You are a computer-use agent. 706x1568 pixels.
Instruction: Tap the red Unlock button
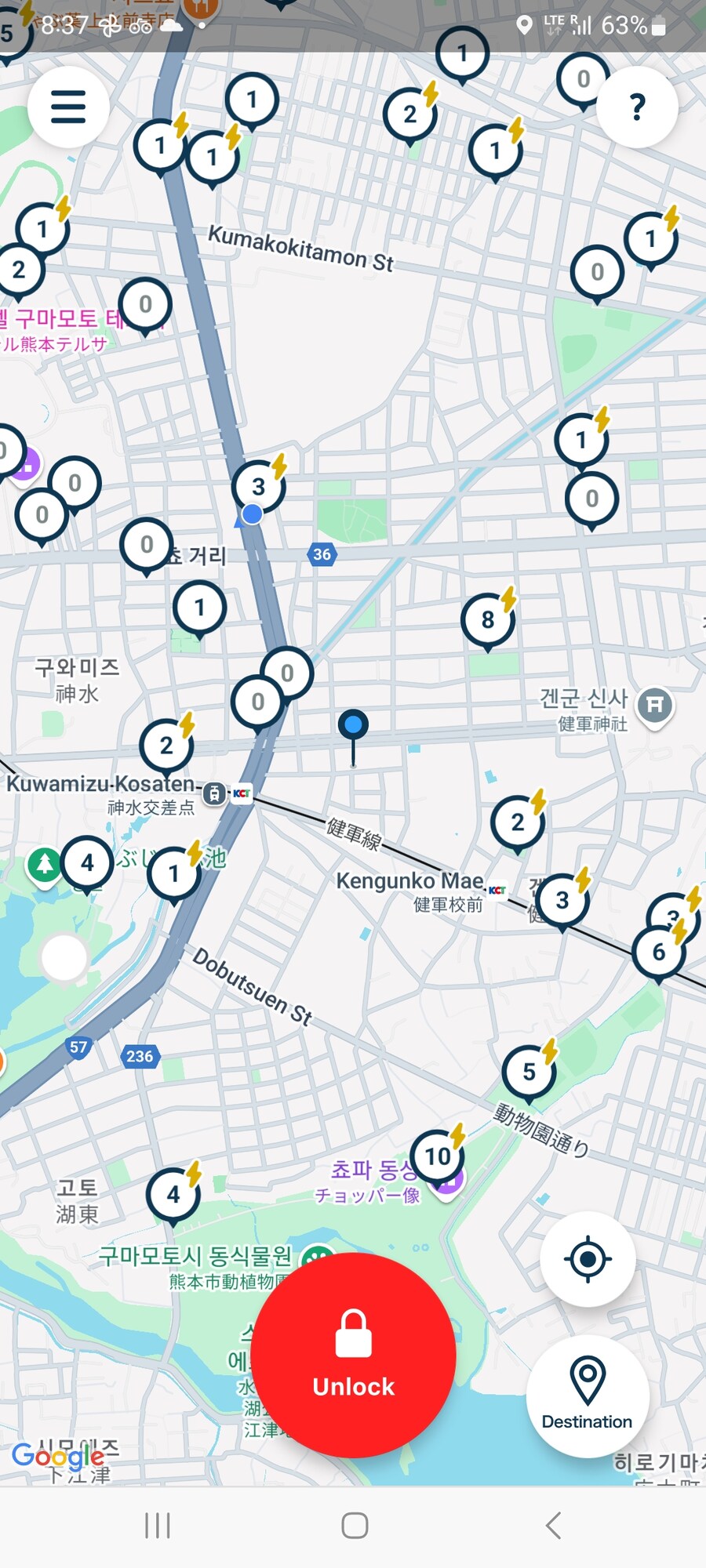(x=354, y=1355)
